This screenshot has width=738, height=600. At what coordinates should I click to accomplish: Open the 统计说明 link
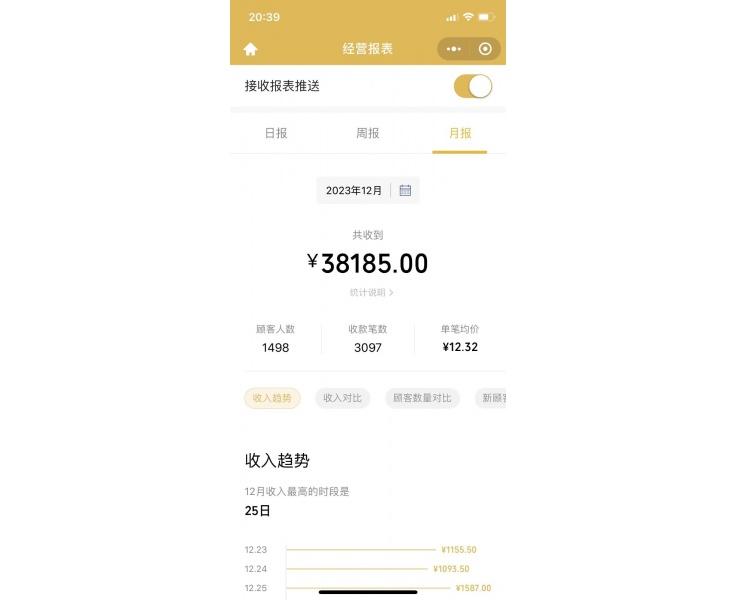point(371,293)
